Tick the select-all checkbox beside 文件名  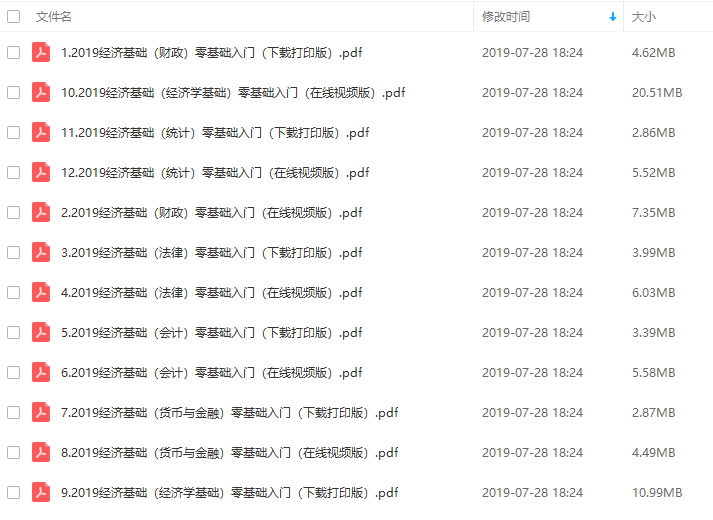[x=13, y=17]
